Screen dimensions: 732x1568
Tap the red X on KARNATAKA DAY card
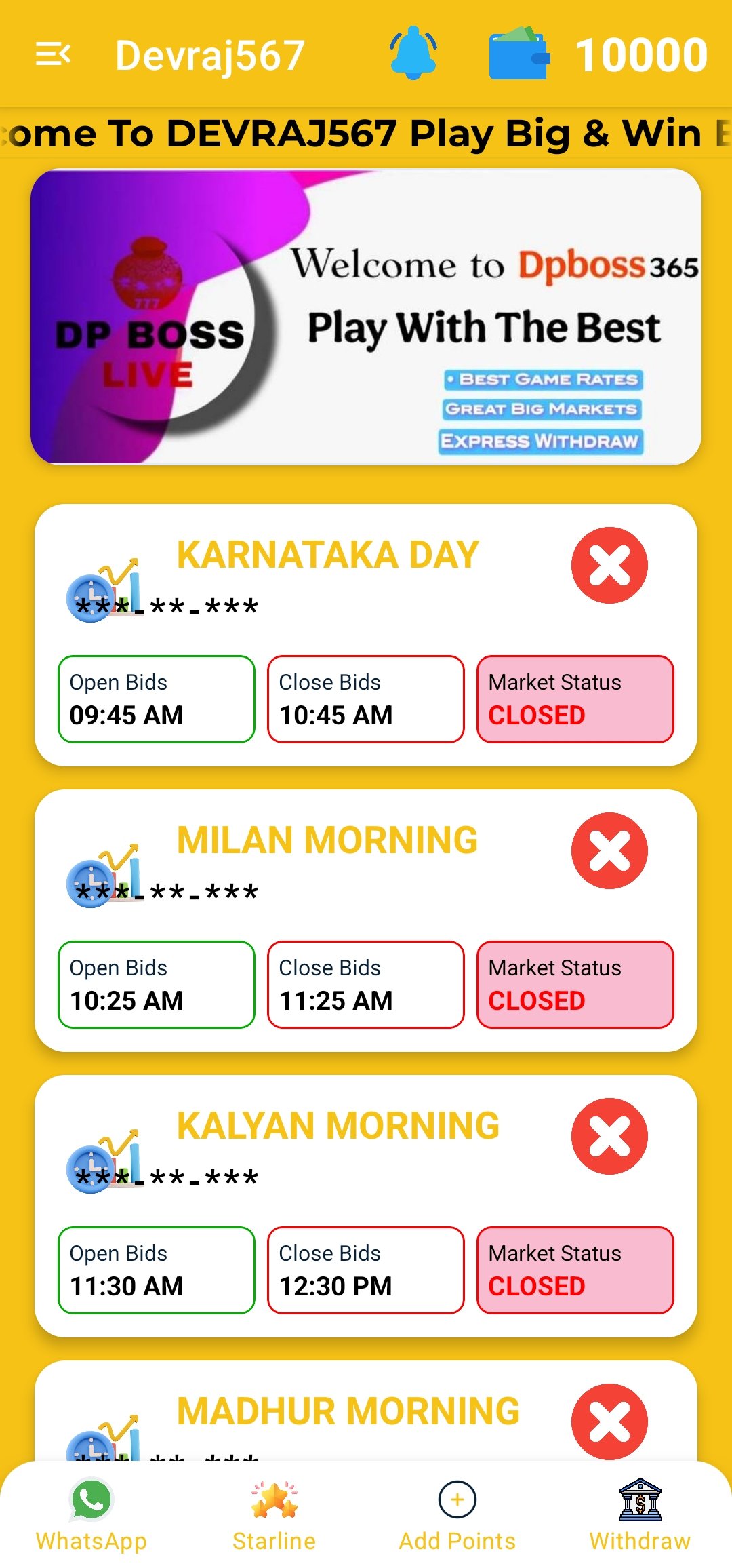point(609,564)
